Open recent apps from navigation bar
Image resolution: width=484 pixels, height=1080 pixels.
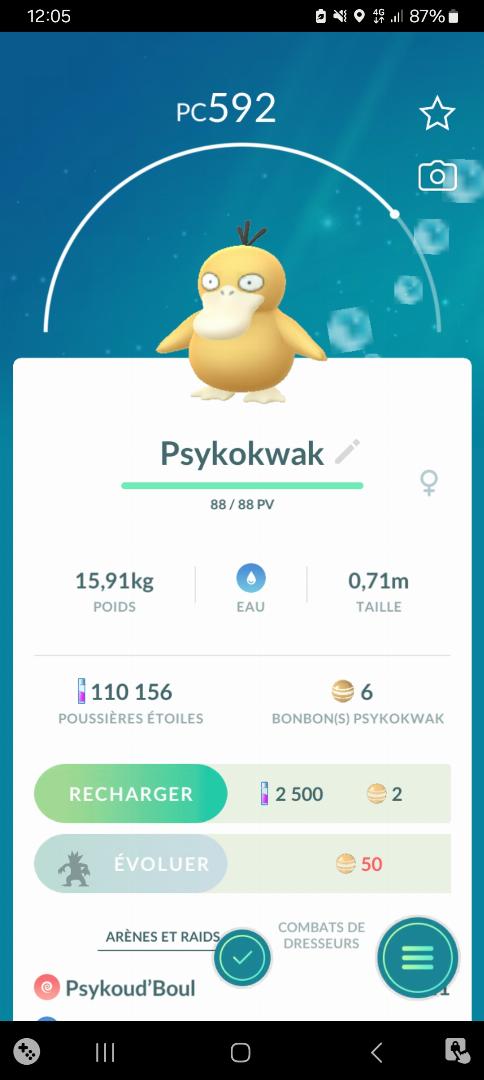(105, 1052)
